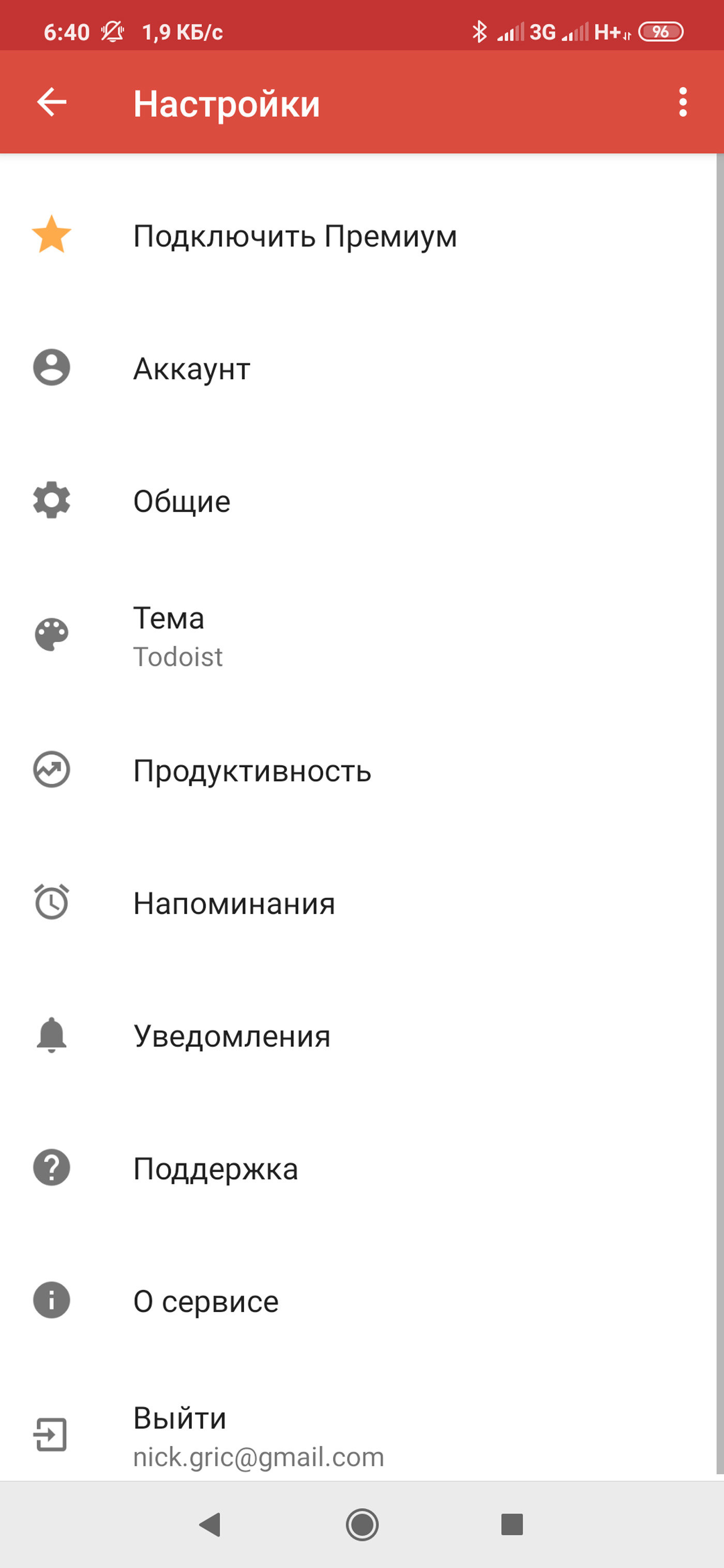Change the Тема setting
The image size is (724, 1568).
(x=358, y=636)
